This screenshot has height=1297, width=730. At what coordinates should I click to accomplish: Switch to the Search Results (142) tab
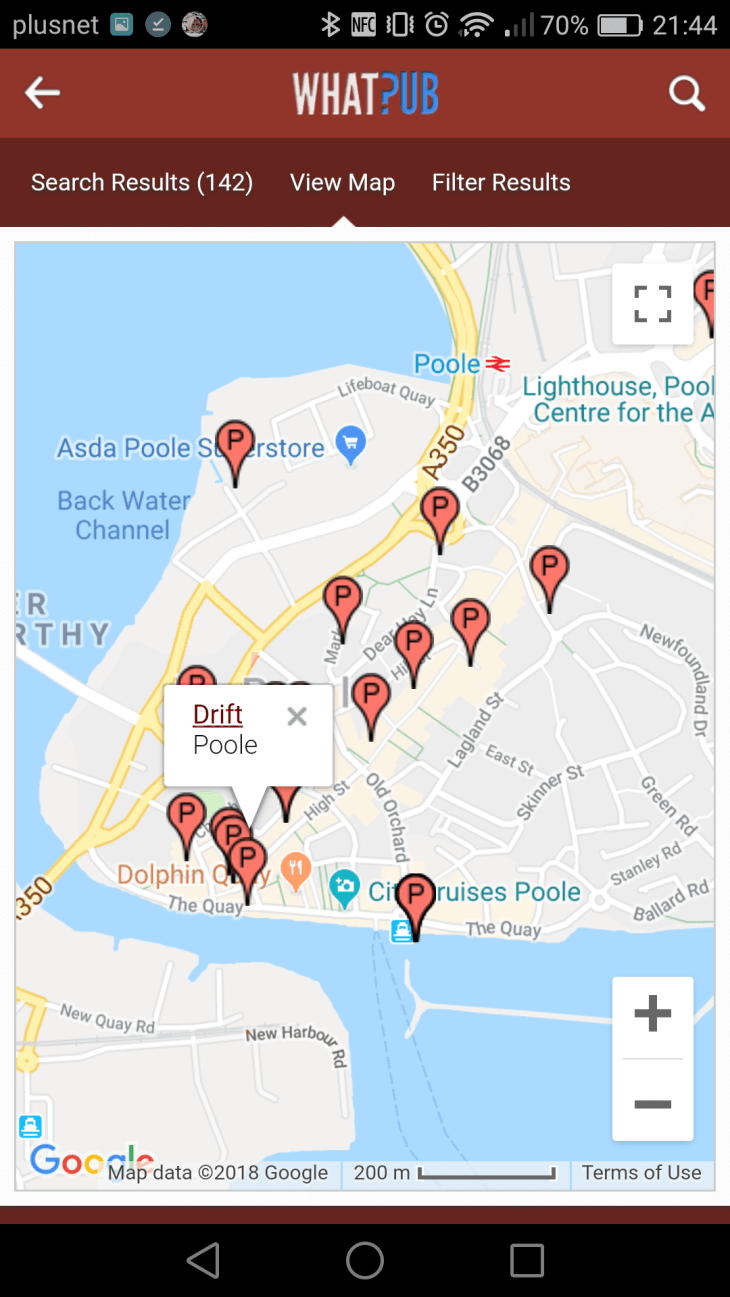click(142, 183)
